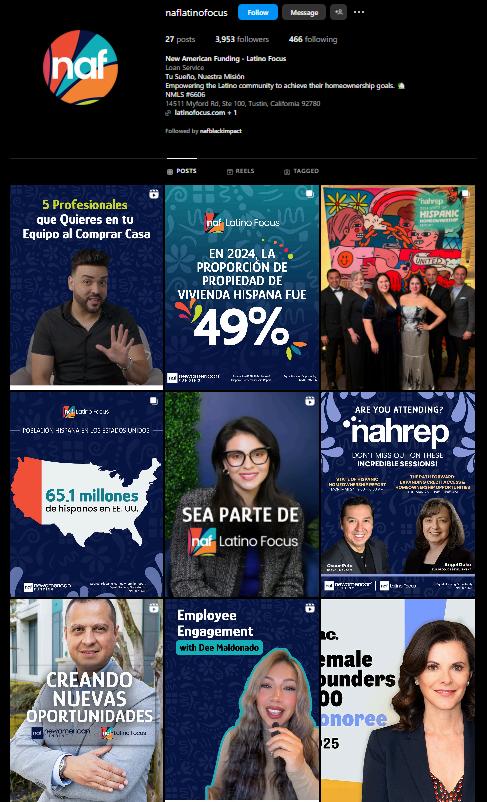This screenshot has height=802, width=487.
Task: Open the Creando Nuevas Oportunidades reel
Action: point(86,700)
